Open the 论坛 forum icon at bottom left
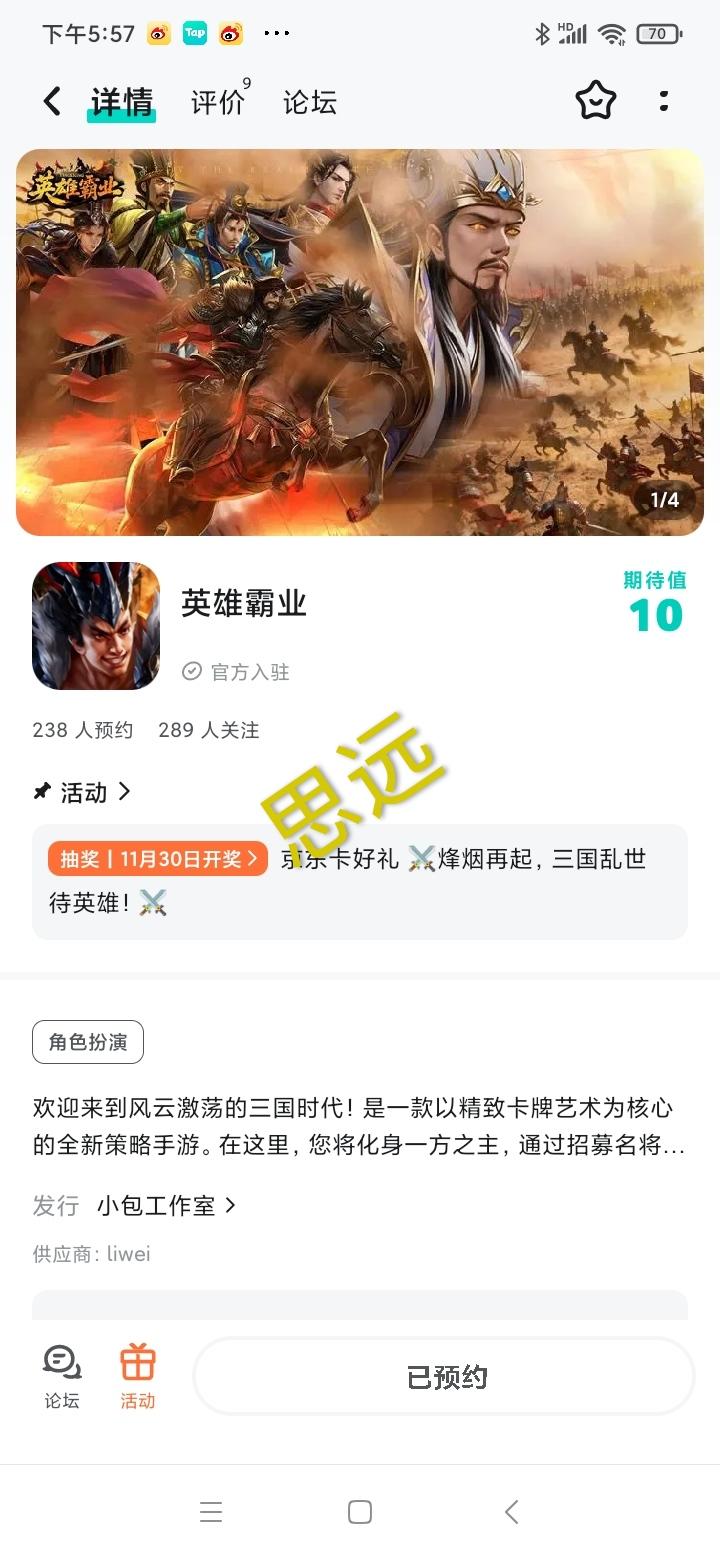720x1560 pixels. click(x=61, y=1375)
